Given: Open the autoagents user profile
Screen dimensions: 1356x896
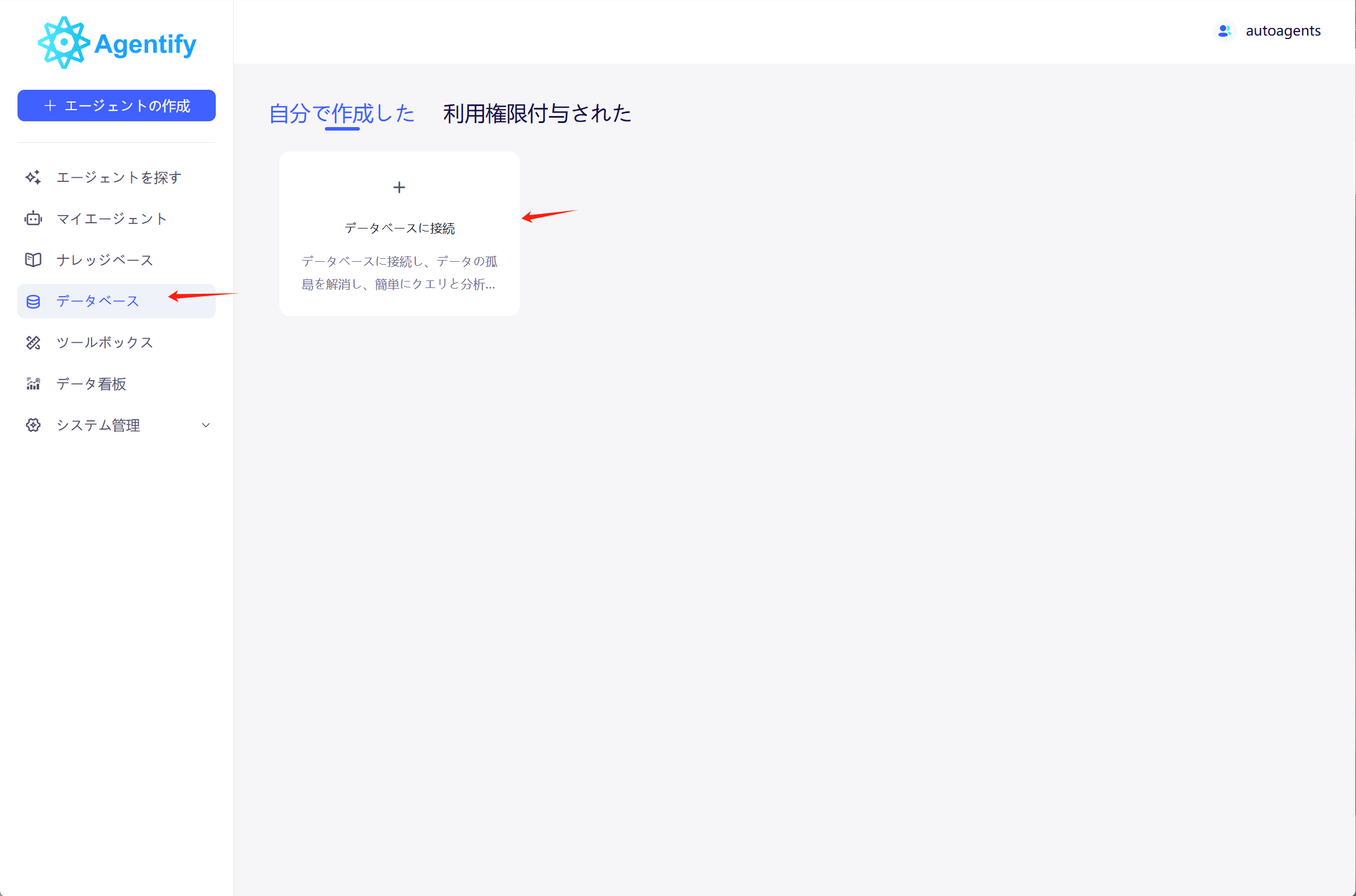Looking at the screenshot, I should pyautogui.click(x=1269, y=31).
